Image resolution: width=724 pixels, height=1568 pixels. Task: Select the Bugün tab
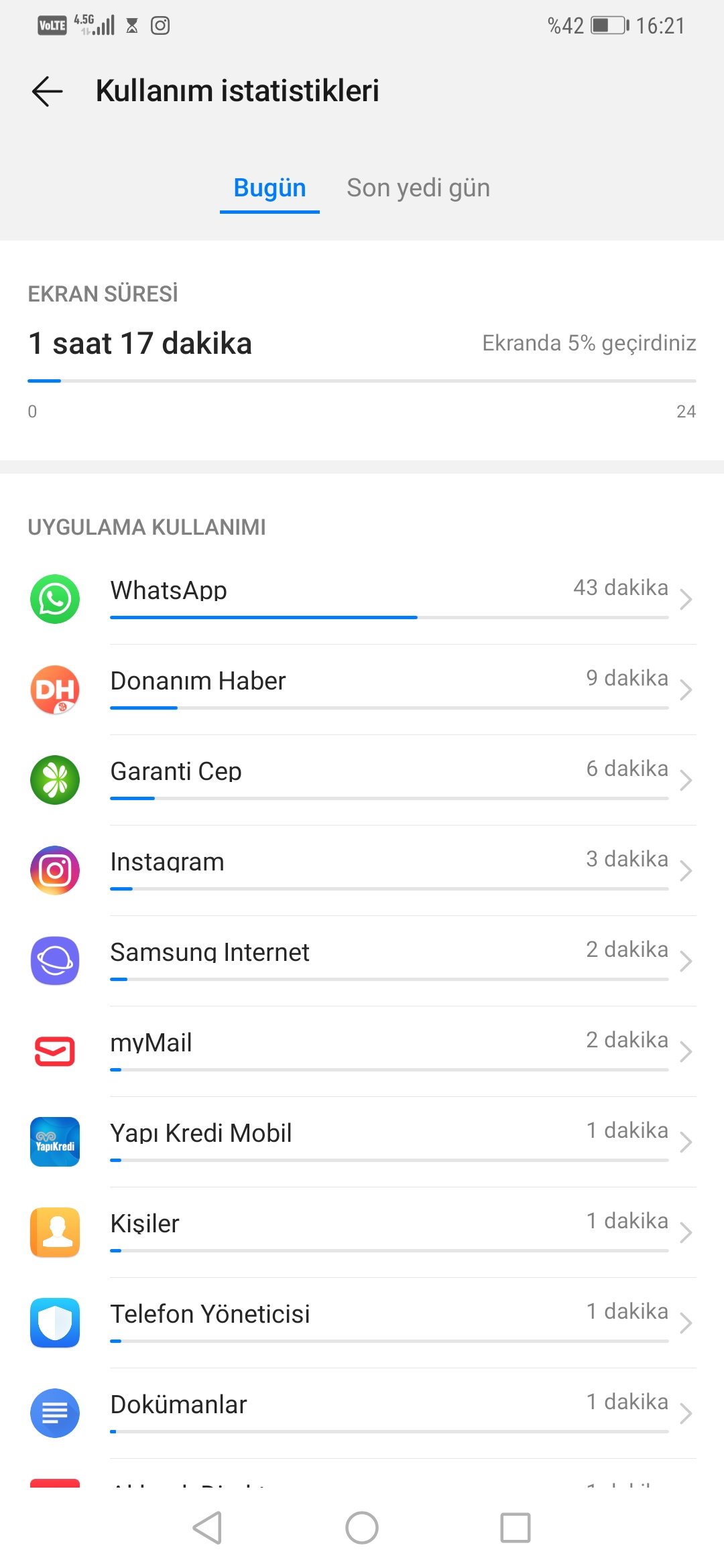(269, 188)
